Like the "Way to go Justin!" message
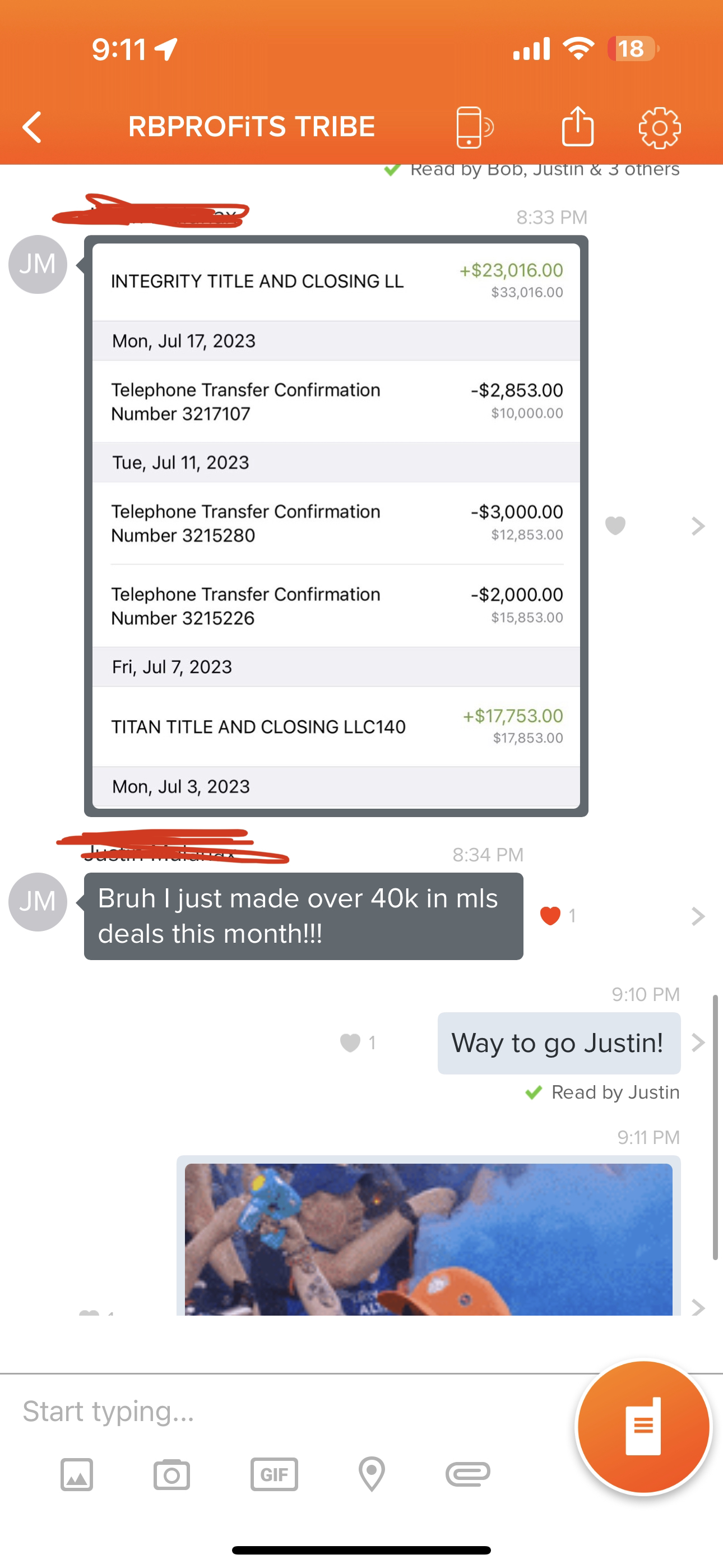The height and width of the screenshot is (1568, 723). pyautogui.click(x=350, y=1043)
